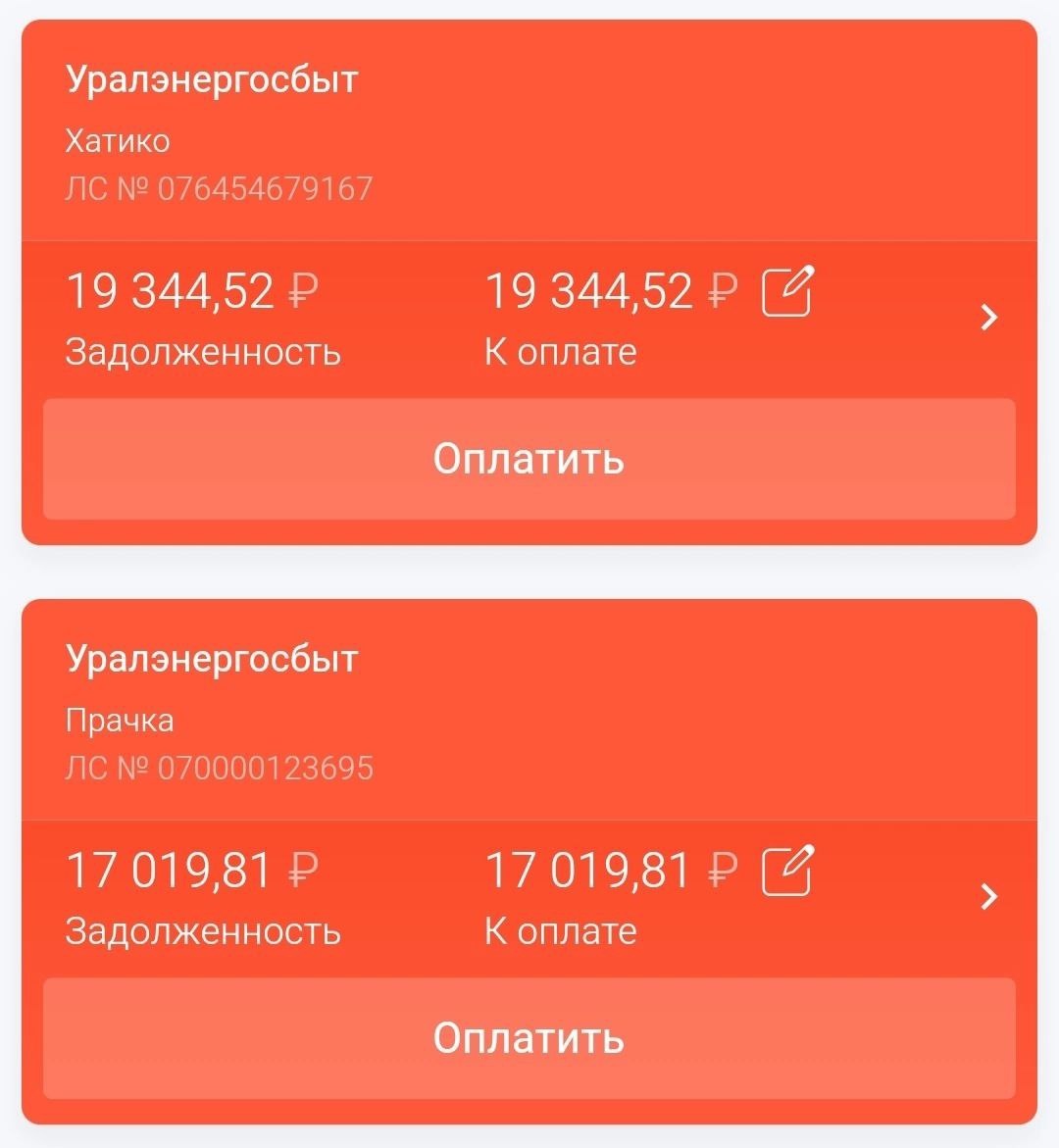Tap Оплатить on the Прачка account card

click(x=529, y=1038)
